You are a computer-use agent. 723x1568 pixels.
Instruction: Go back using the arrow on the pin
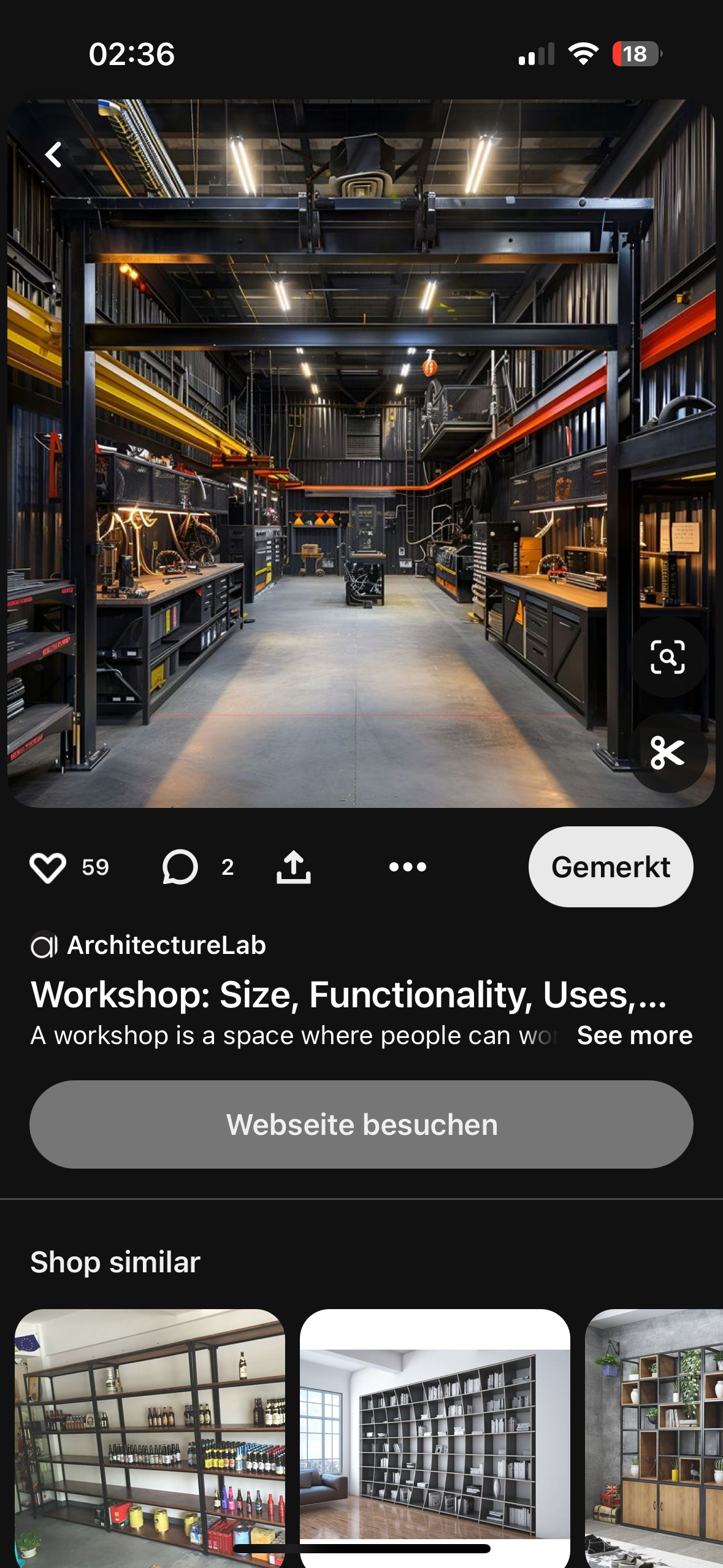(x=54, y=155)
